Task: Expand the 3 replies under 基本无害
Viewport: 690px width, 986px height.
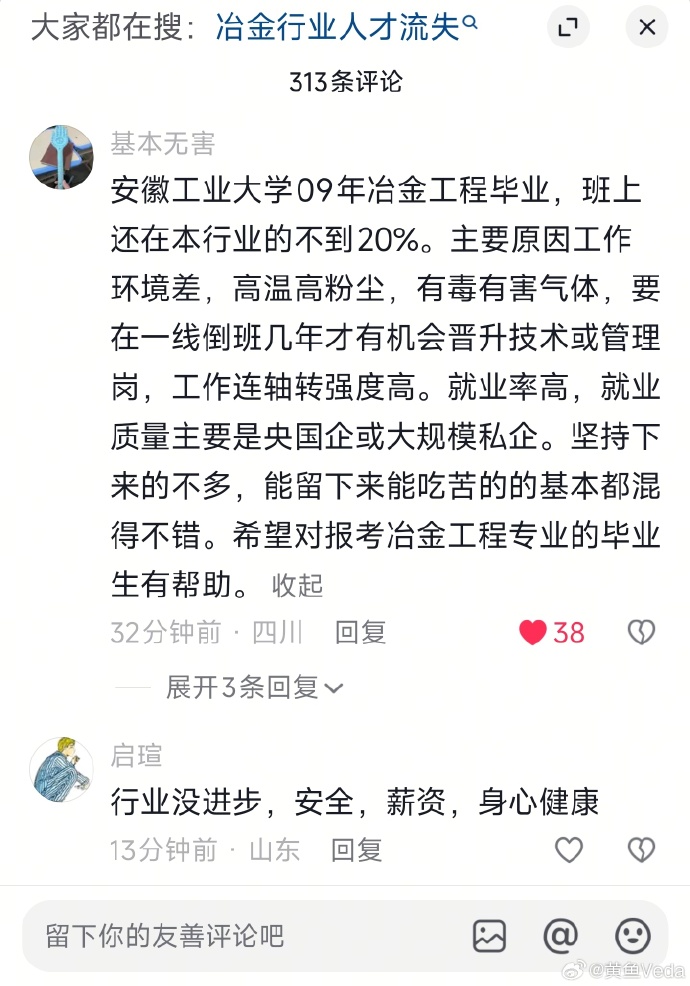Action: (x=254, y=687)
